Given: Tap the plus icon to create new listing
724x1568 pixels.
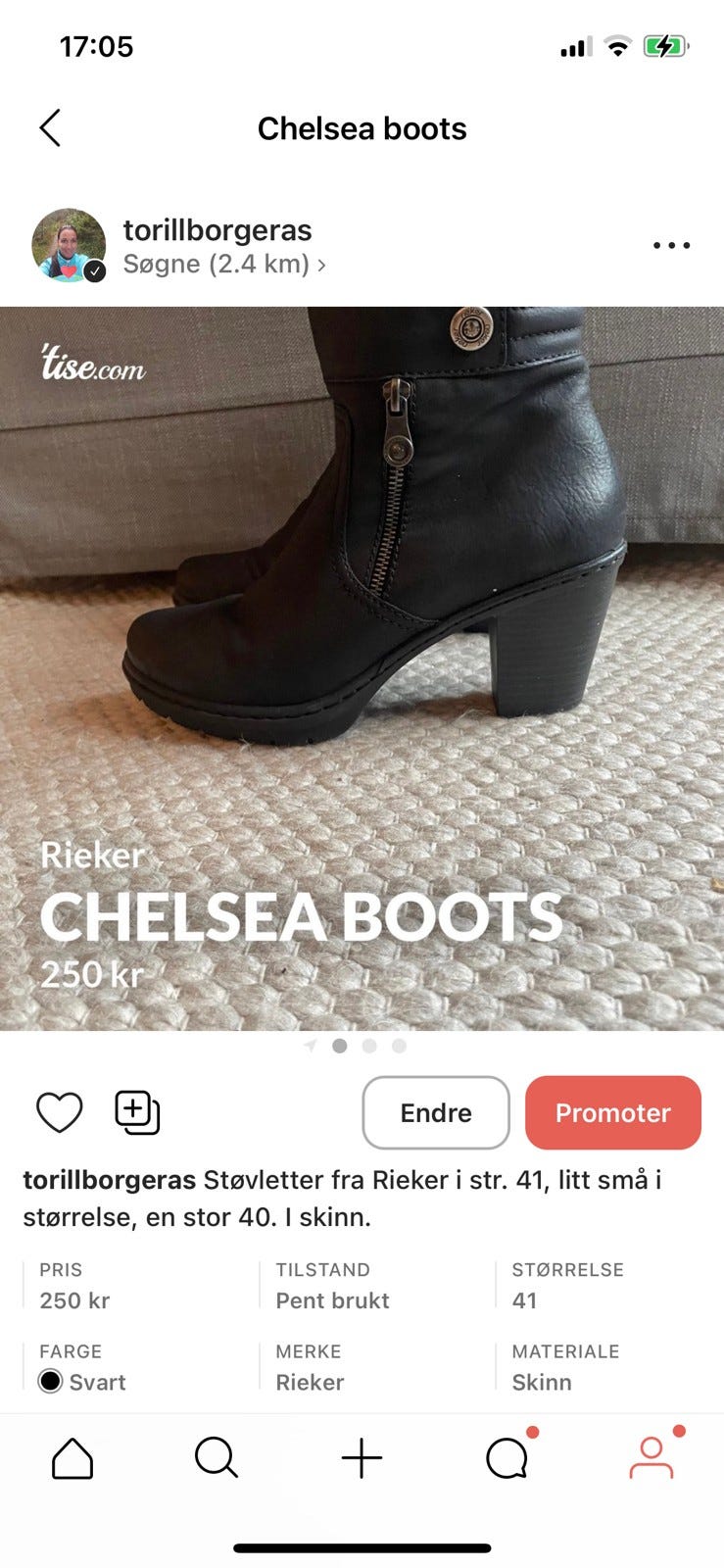Looking at the screenshot, I should [362, 1458].
